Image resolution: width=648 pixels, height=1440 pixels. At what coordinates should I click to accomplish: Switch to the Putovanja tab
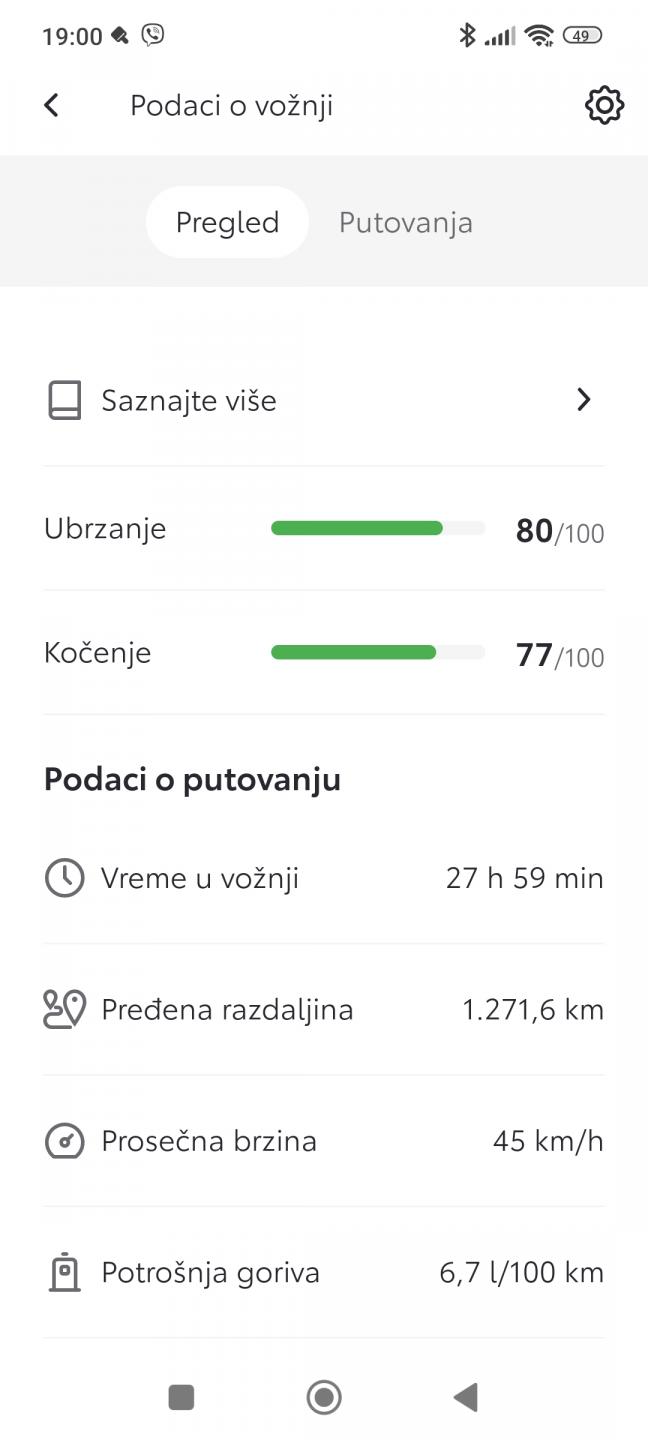point(406,222)
